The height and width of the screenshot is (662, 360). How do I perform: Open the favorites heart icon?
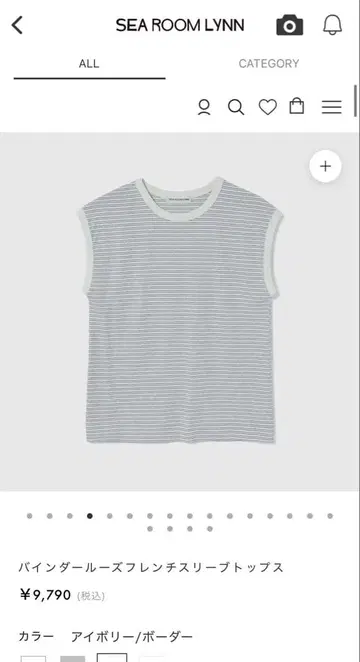268,107
